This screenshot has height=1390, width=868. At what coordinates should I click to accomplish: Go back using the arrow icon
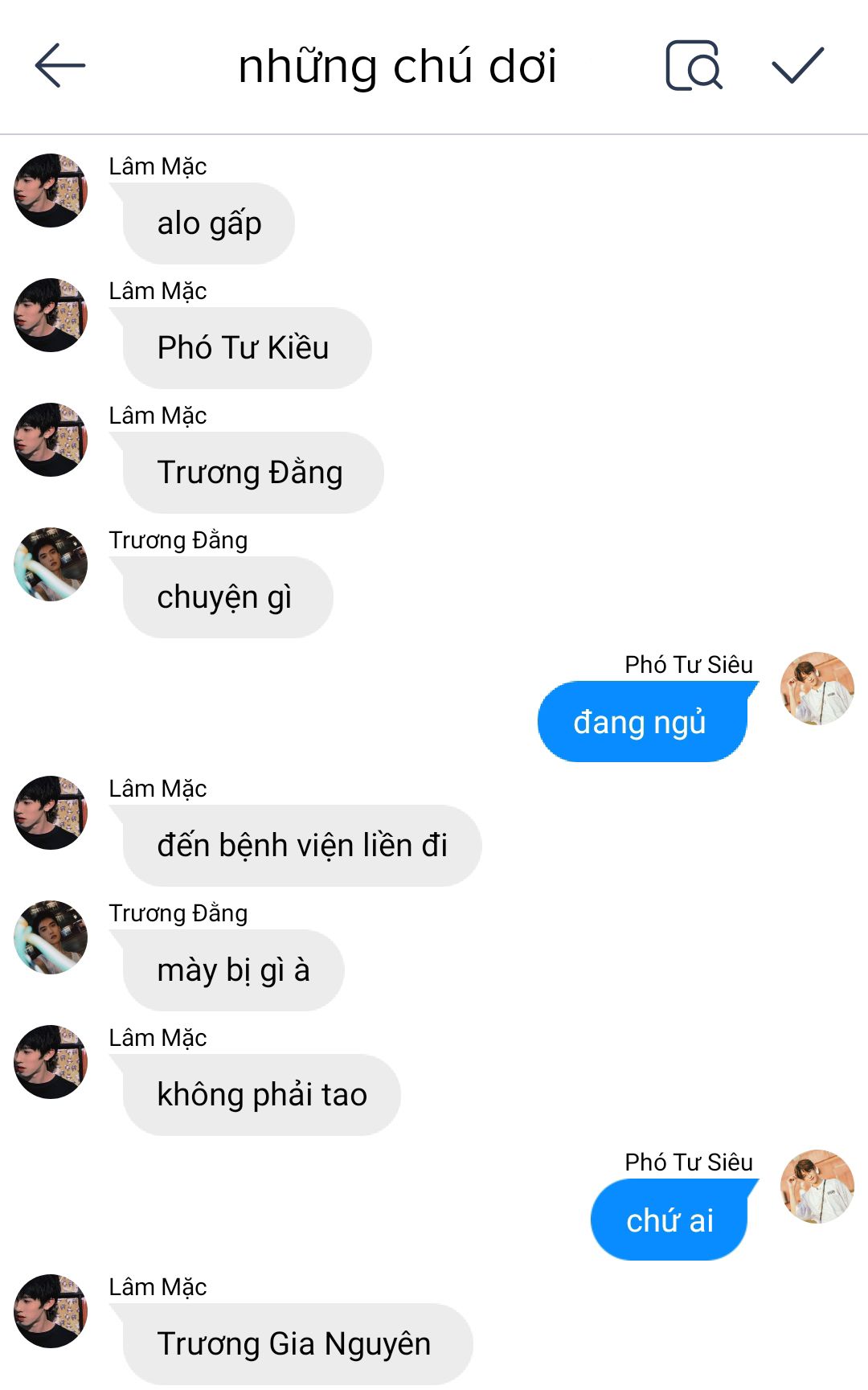click(x=60, y=65)
